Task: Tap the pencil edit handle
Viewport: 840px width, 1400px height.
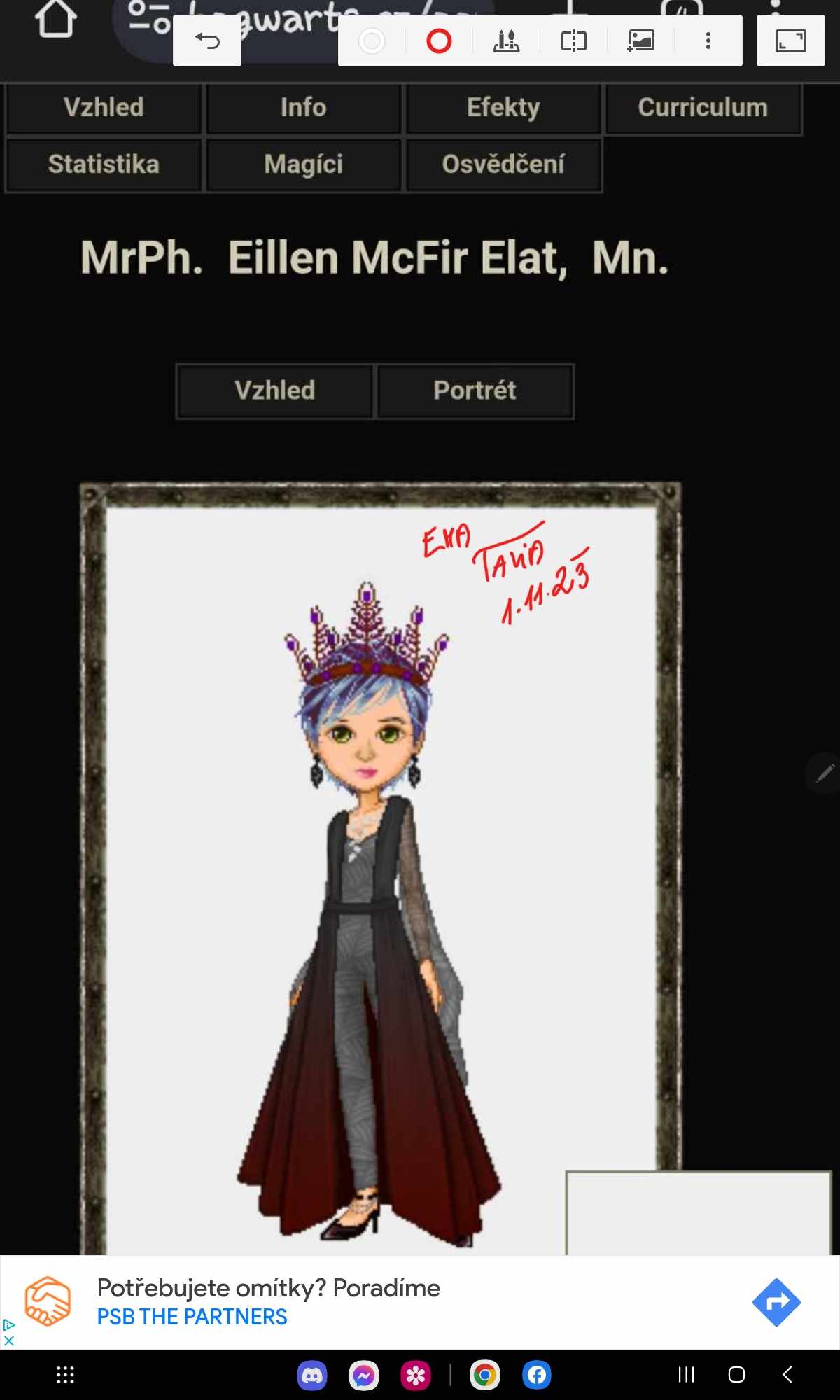Action: [825, 773]
